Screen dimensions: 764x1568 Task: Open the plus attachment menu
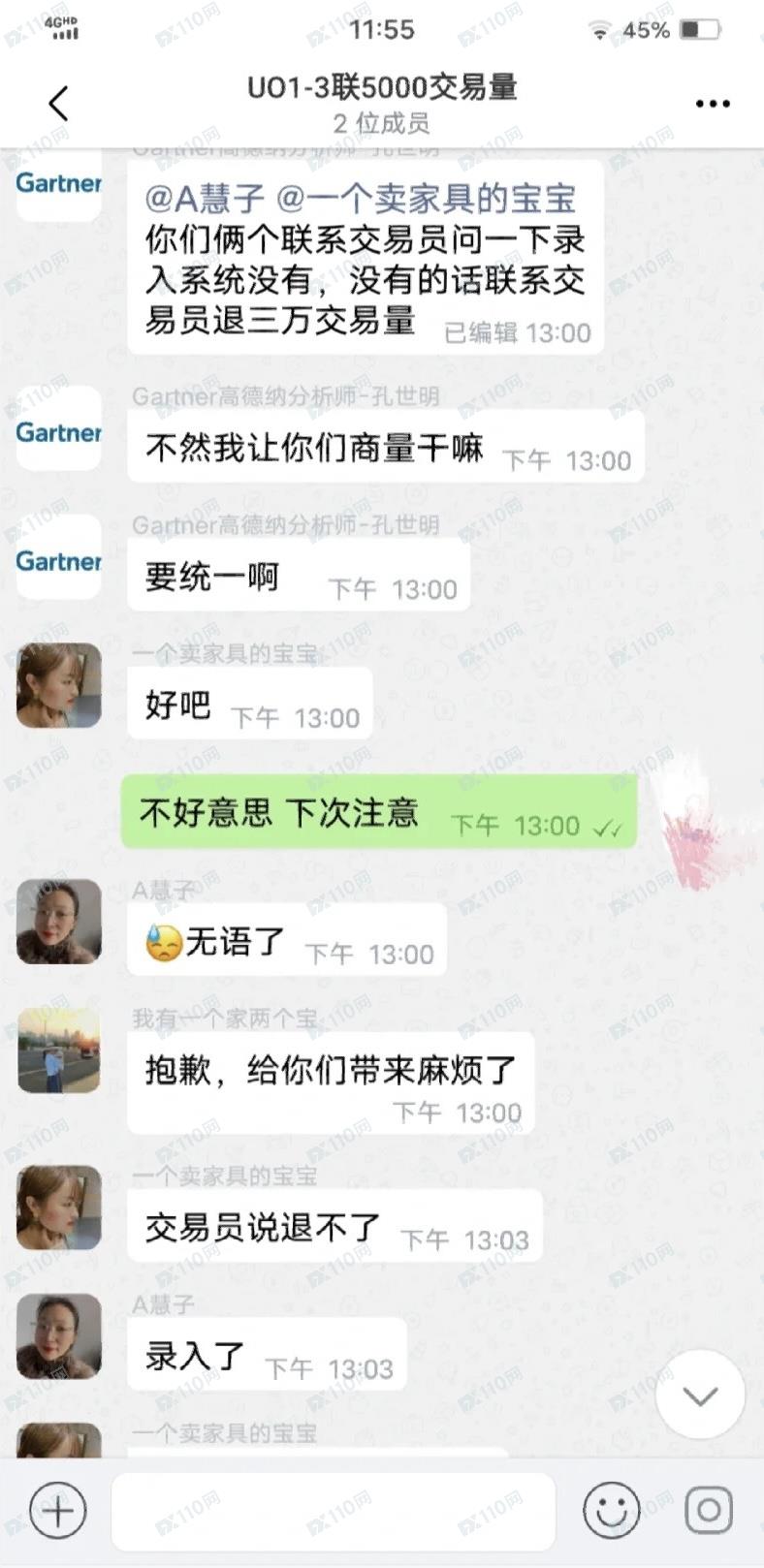pyautogui.click(x=57, y=1511)
